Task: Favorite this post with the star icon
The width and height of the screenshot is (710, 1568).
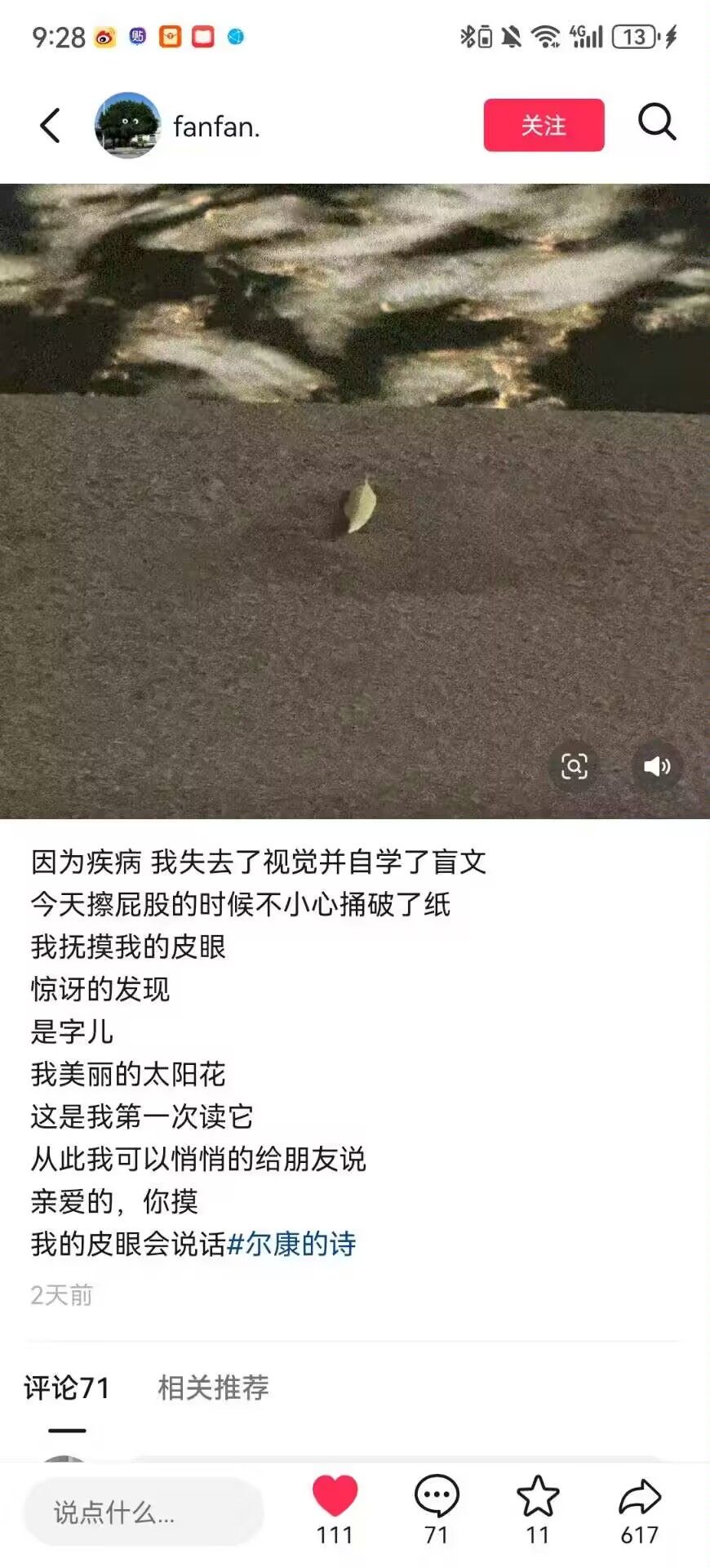Action: [538, 1497]
